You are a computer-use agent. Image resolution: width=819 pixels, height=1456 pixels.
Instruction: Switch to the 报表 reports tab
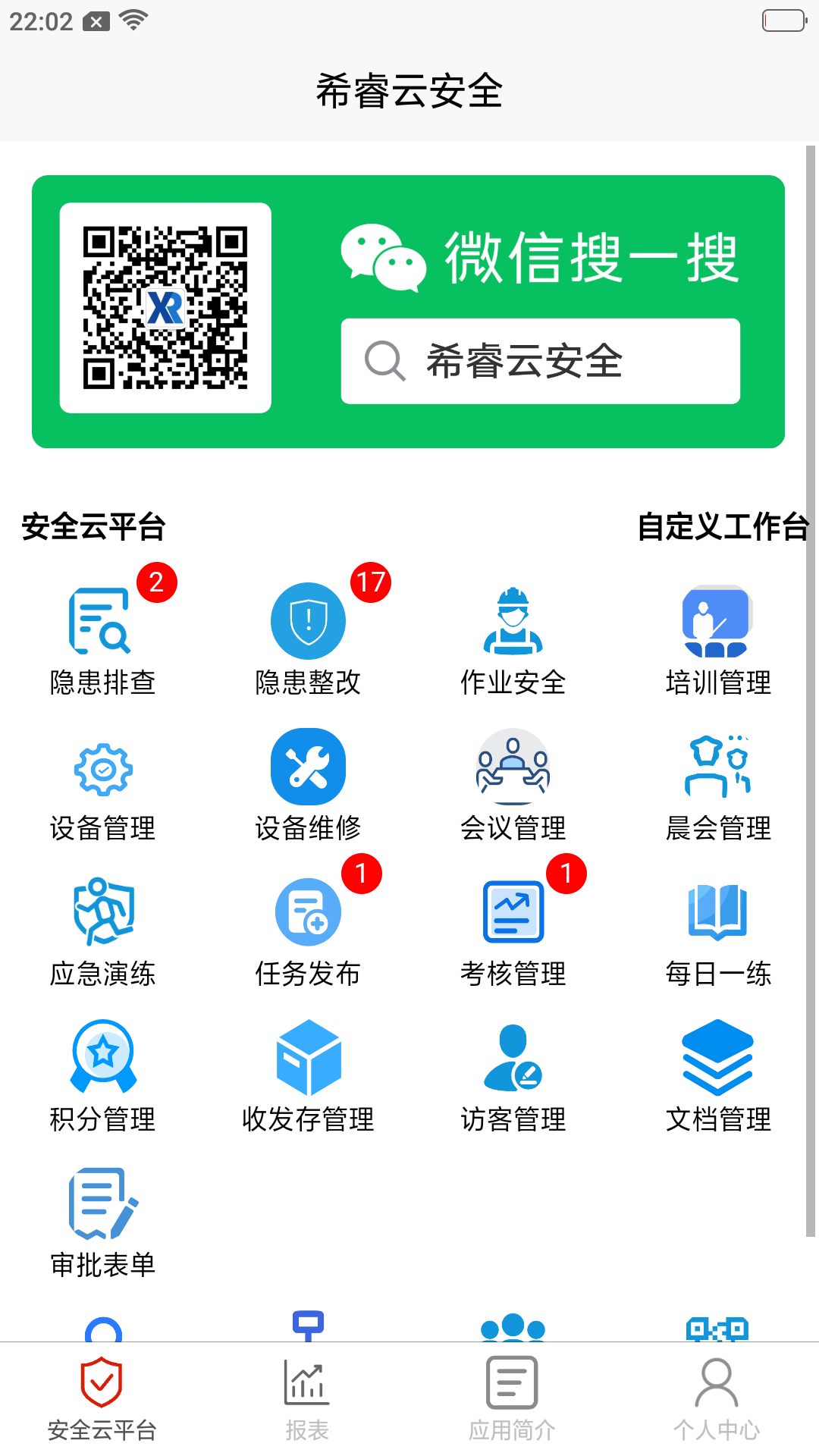[x=306, y=1395]
